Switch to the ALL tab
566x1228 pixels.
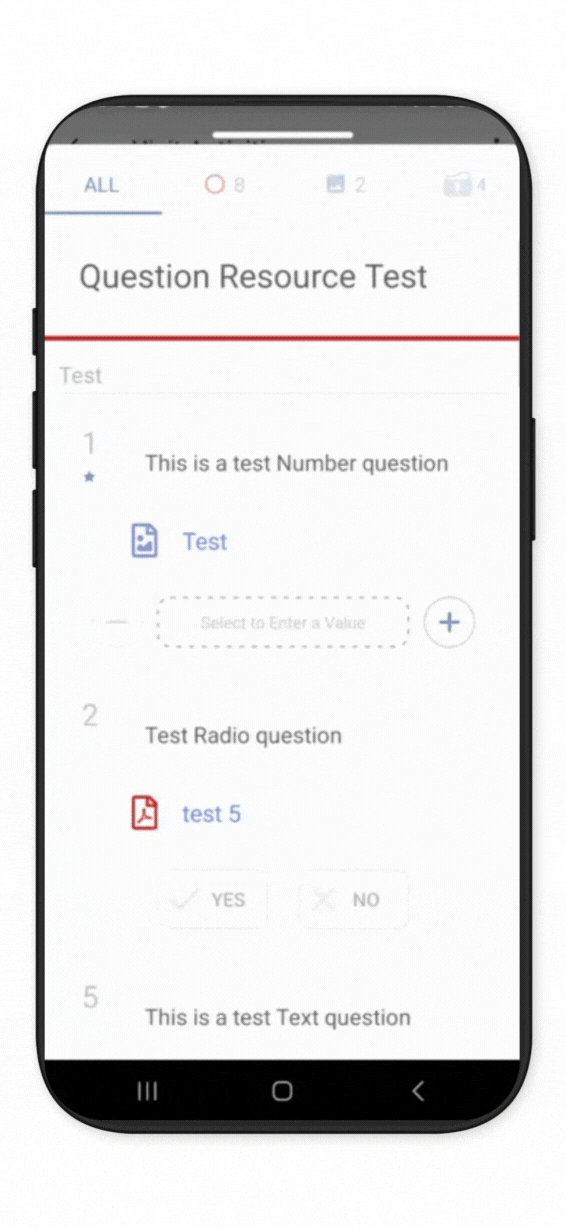pos(102,185)
